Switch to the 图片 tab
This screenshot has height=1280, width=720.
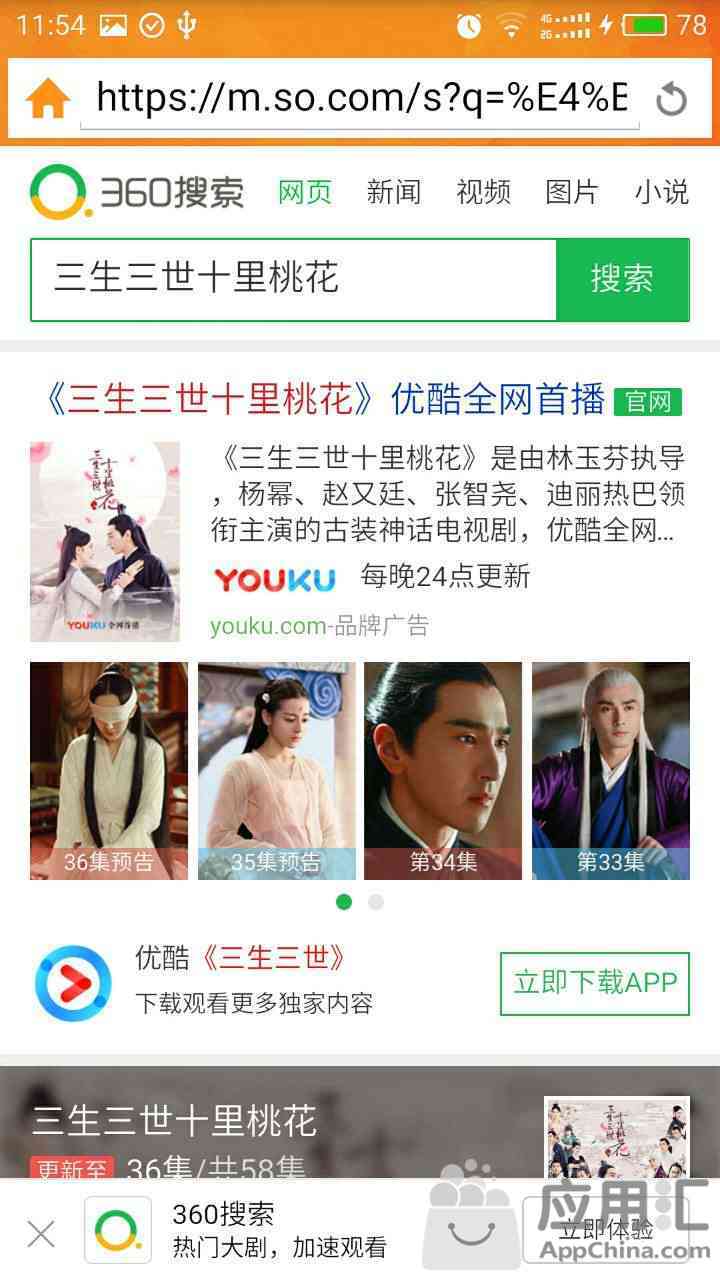[572, 192]
